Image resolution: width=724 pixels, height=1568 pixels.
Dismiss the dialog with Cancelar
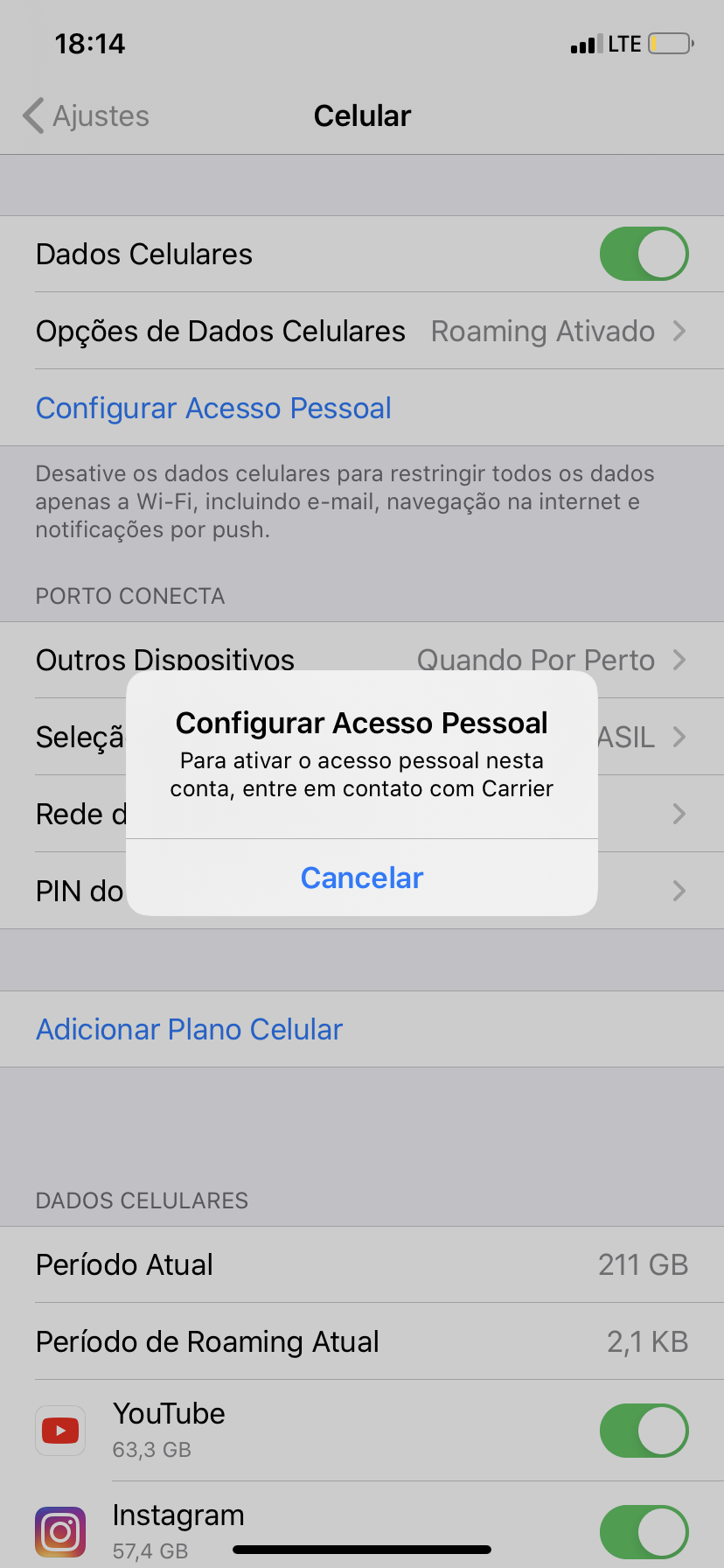coord(362,878)
